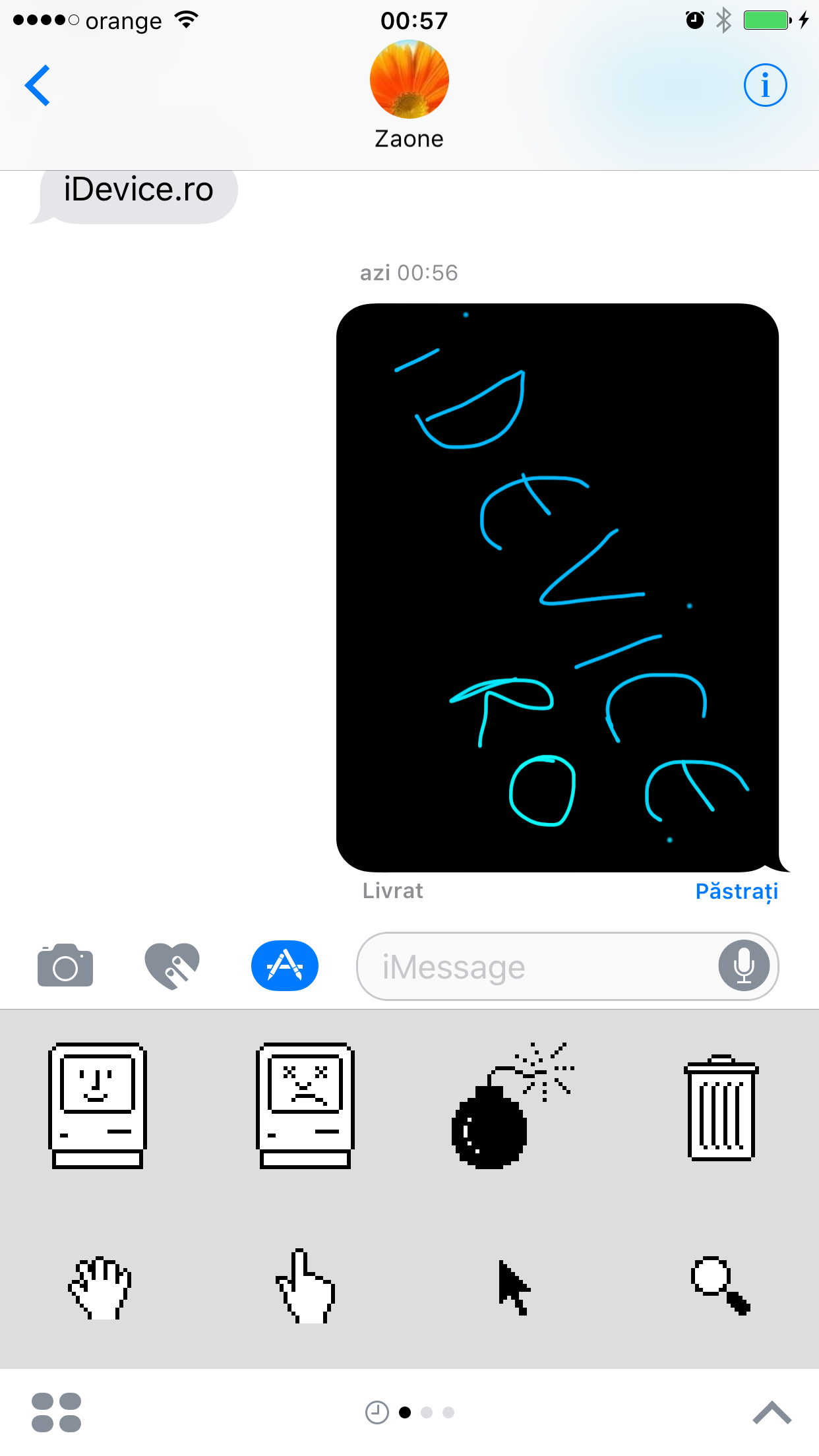Send the arrow cursor sticker
This screenshot has height=1456, width=819.
click(514, 1288)
